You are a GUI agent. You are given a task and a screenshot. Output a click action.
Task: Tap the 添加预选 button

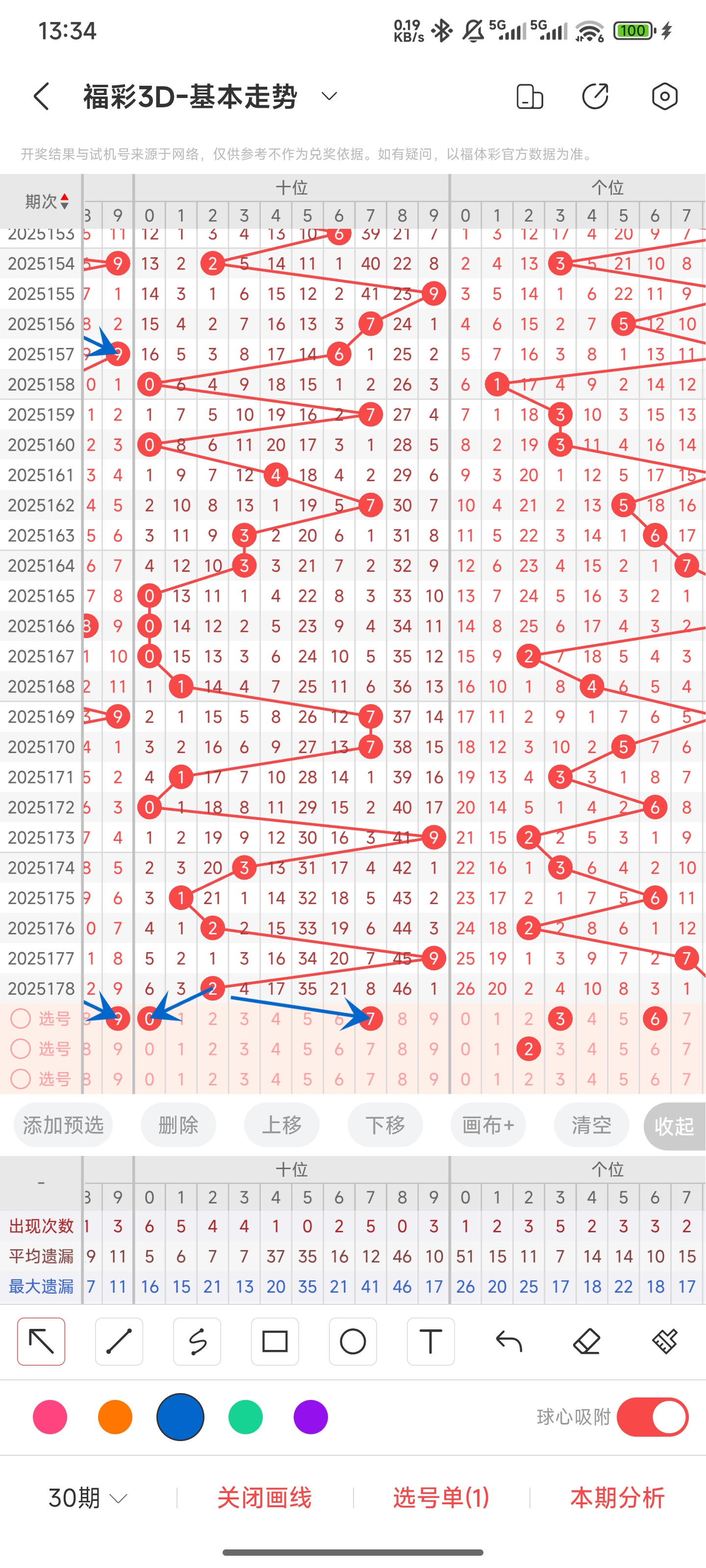(x=63, y=1125)
